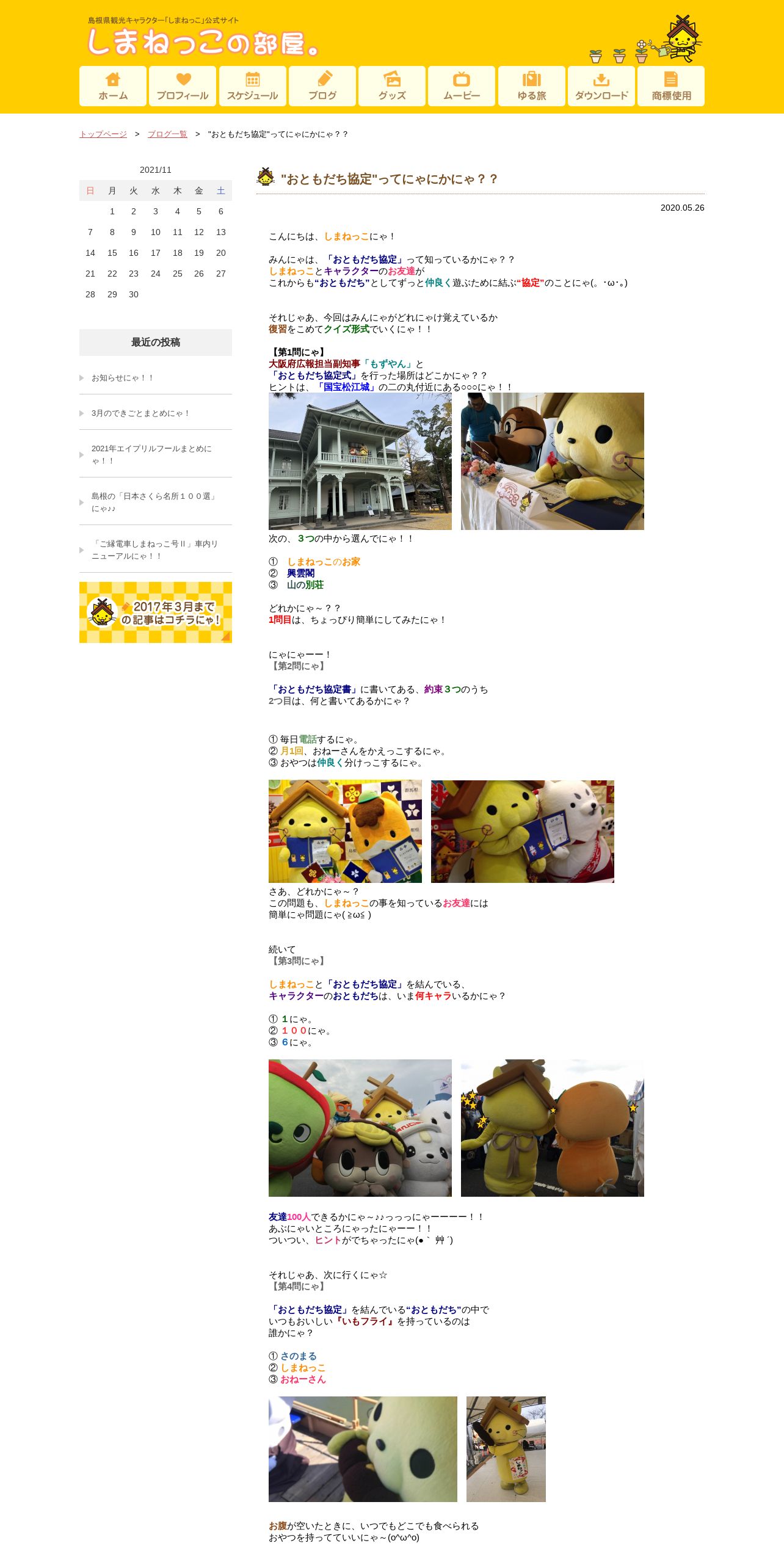Open the スケジュール tab

[x=252, y=86]
